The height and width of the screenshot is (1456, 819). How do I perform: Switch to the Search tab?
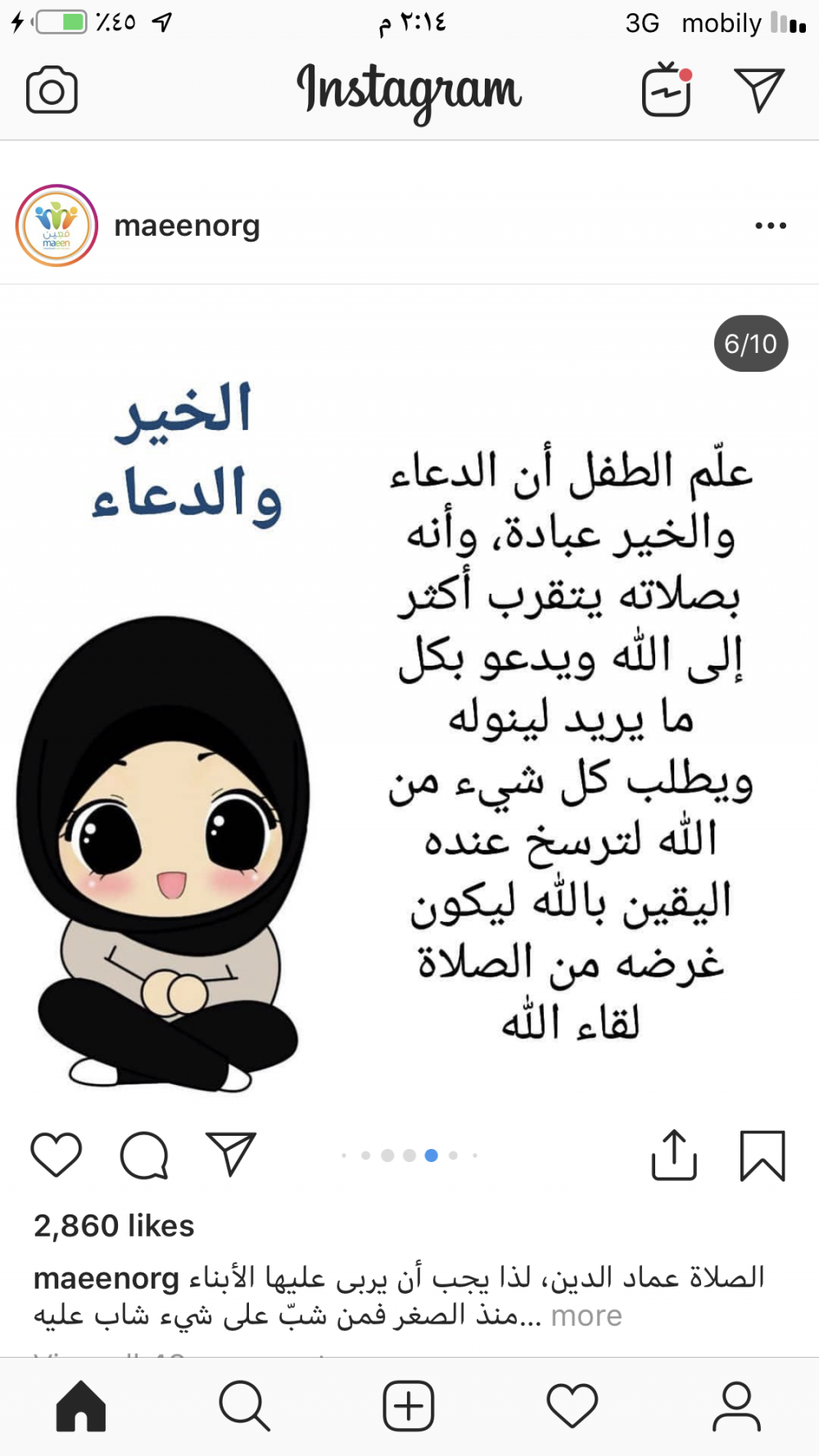pos(244,1406)
